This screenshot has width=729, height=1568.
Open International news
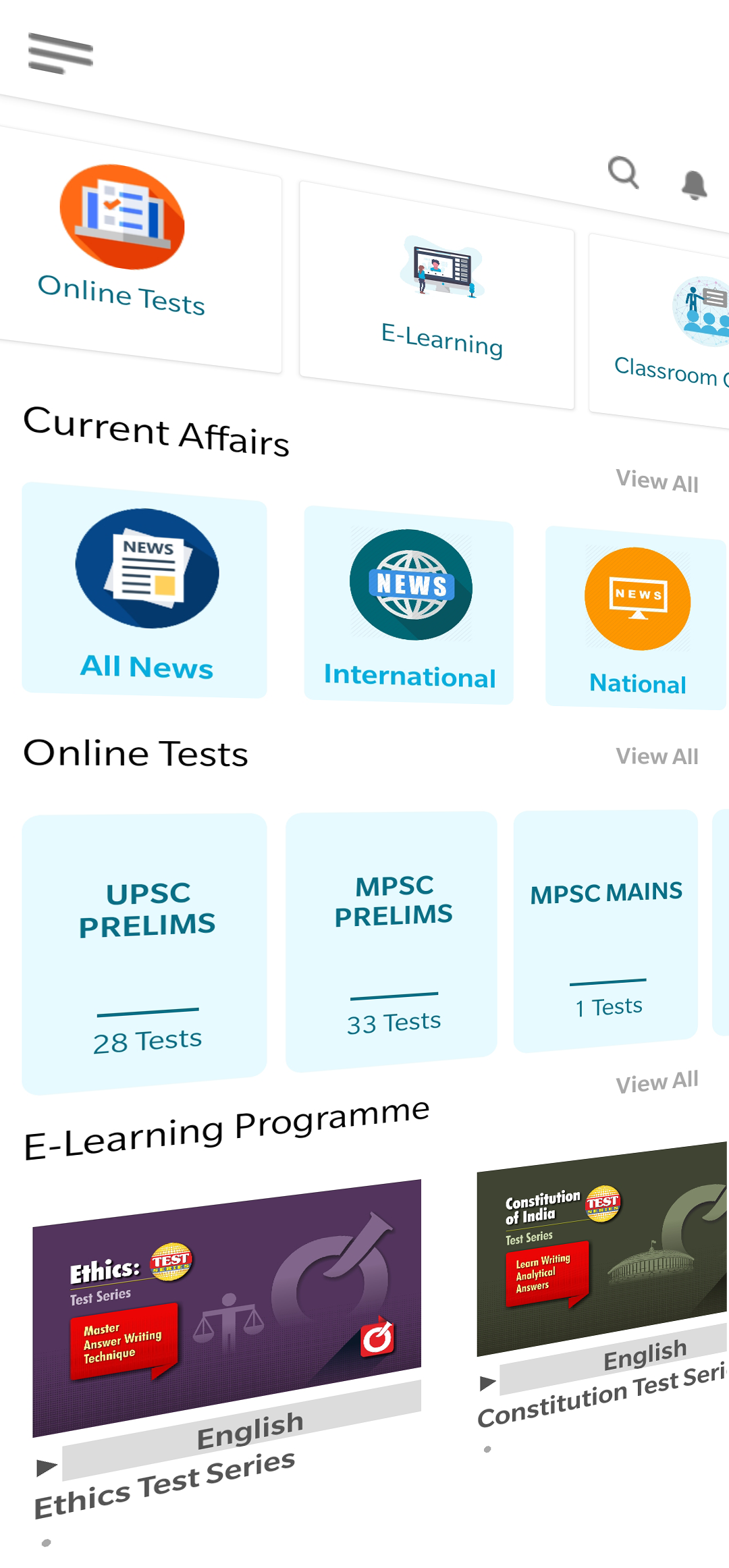point(409,608)
